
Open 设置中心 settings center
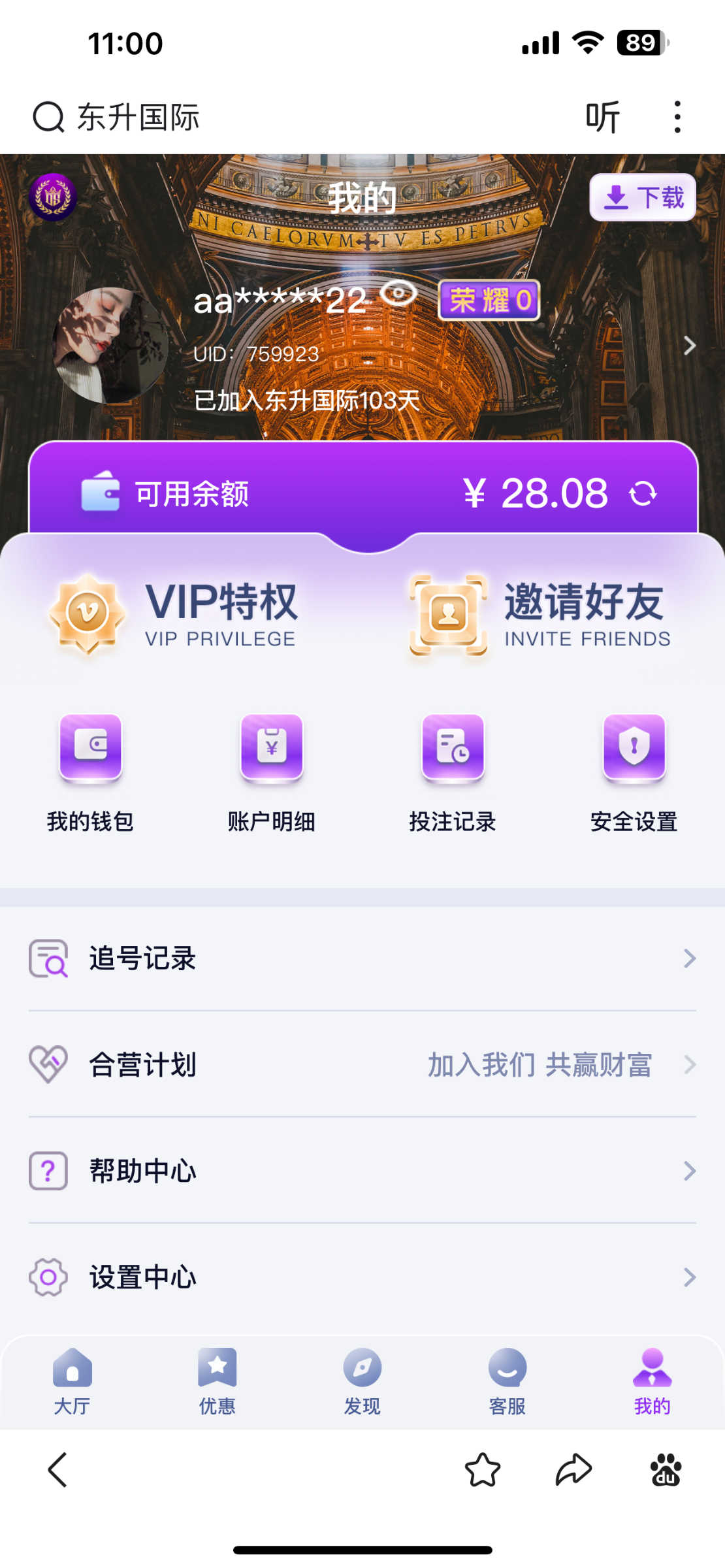pyautogui.click(x=362, y=1277)
